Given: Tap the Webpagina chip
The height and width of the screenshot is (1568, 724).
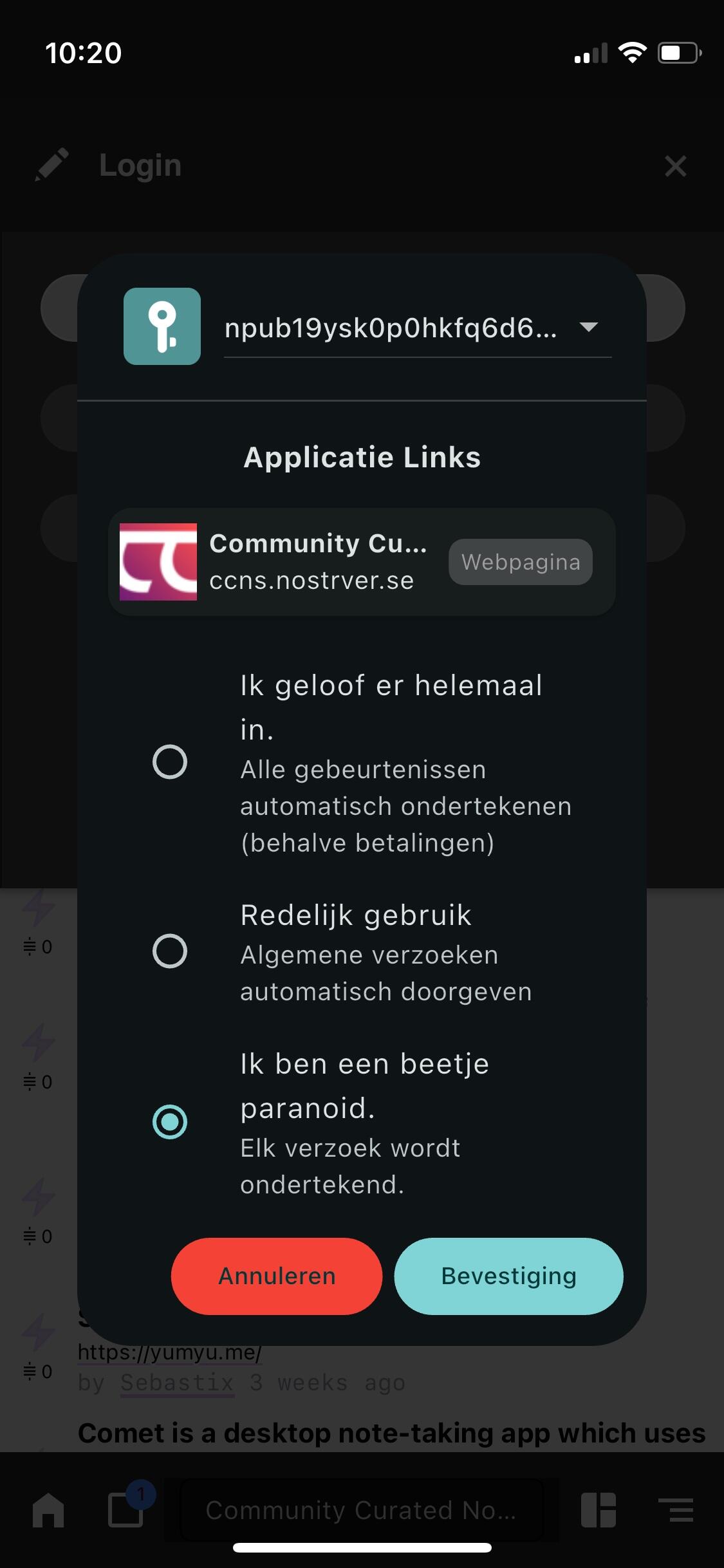Looking at the screenshot, I should point(521,562).
